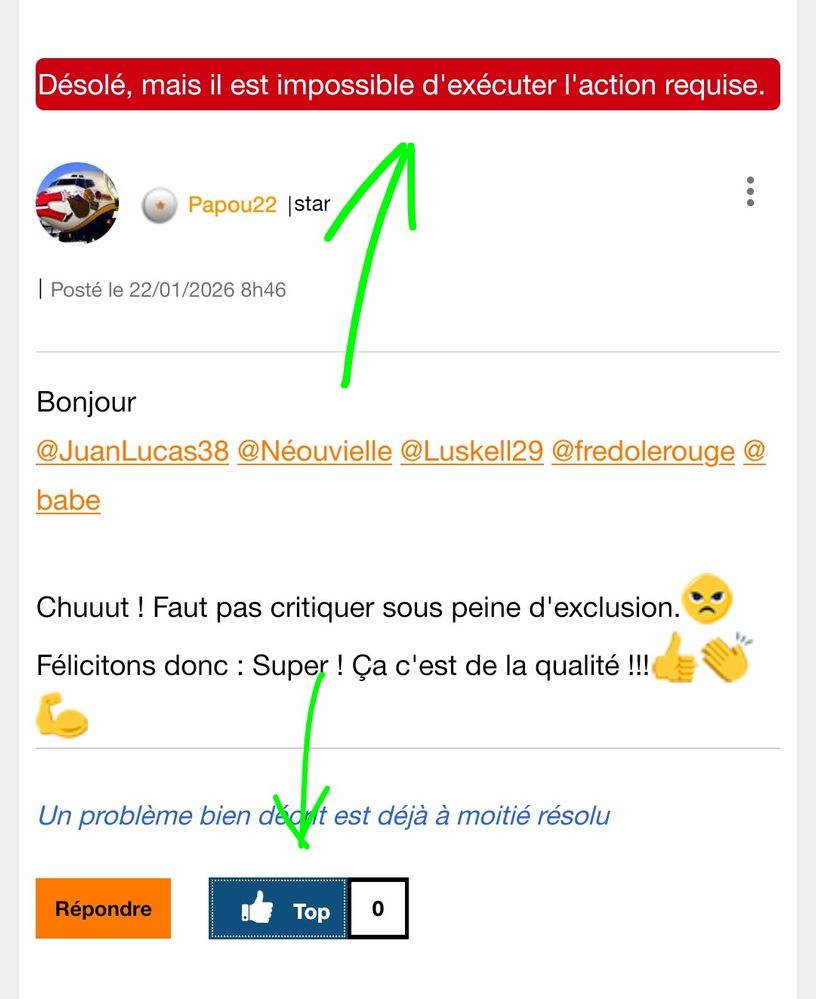Open the post options three-dot menu
The image size is (816, 999).
[750, 191]
